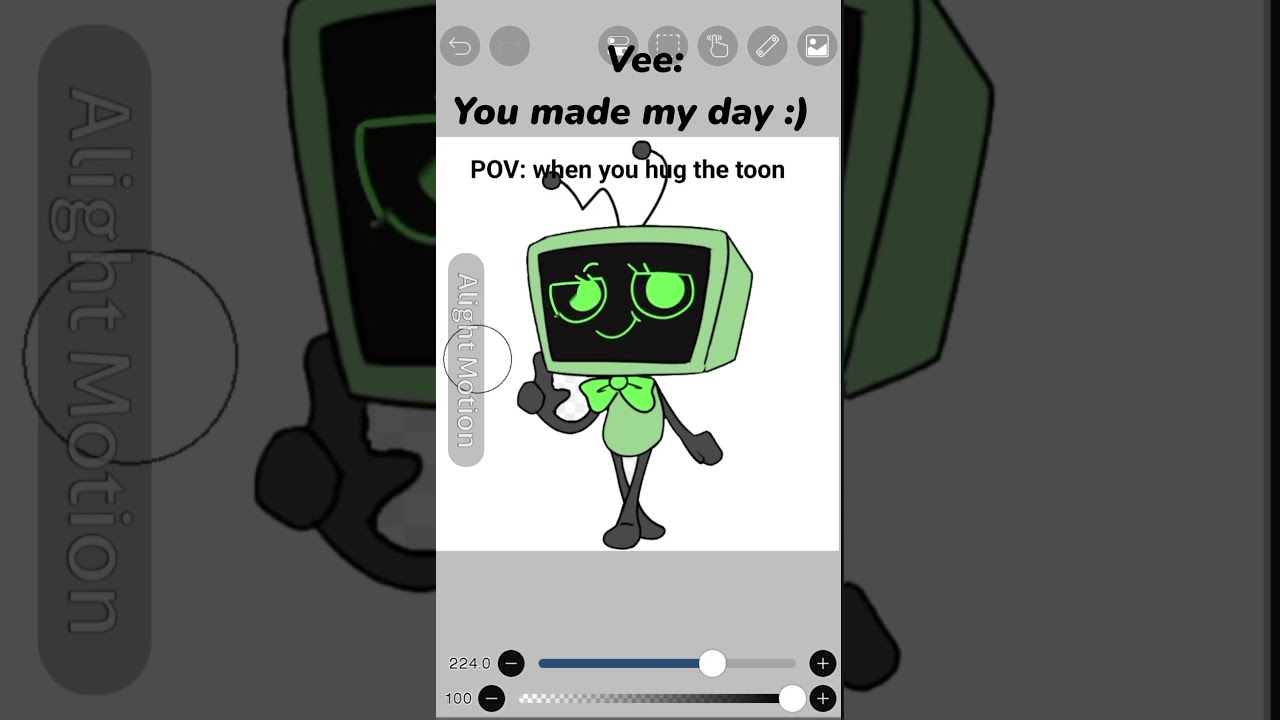This screenshot has height=720, width=1280.
Task: Decrease brush thickness with minus button
Action: click(511, 663)
